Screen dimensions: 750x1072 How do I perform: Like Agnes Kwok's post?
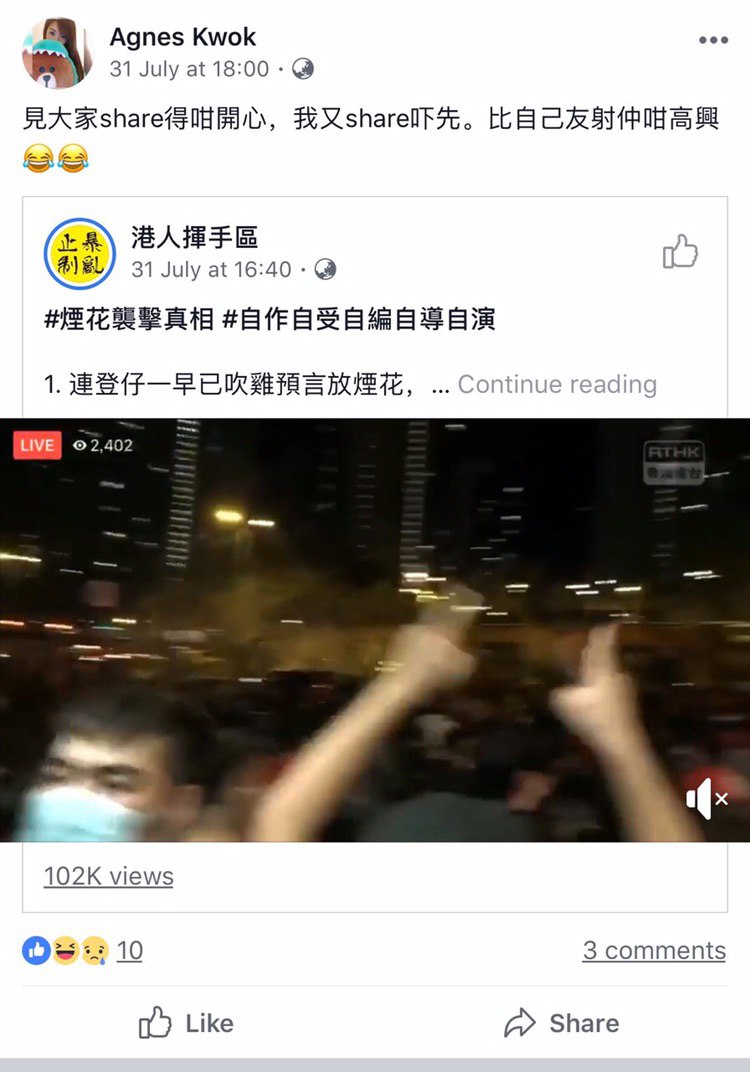[186, 1023]
